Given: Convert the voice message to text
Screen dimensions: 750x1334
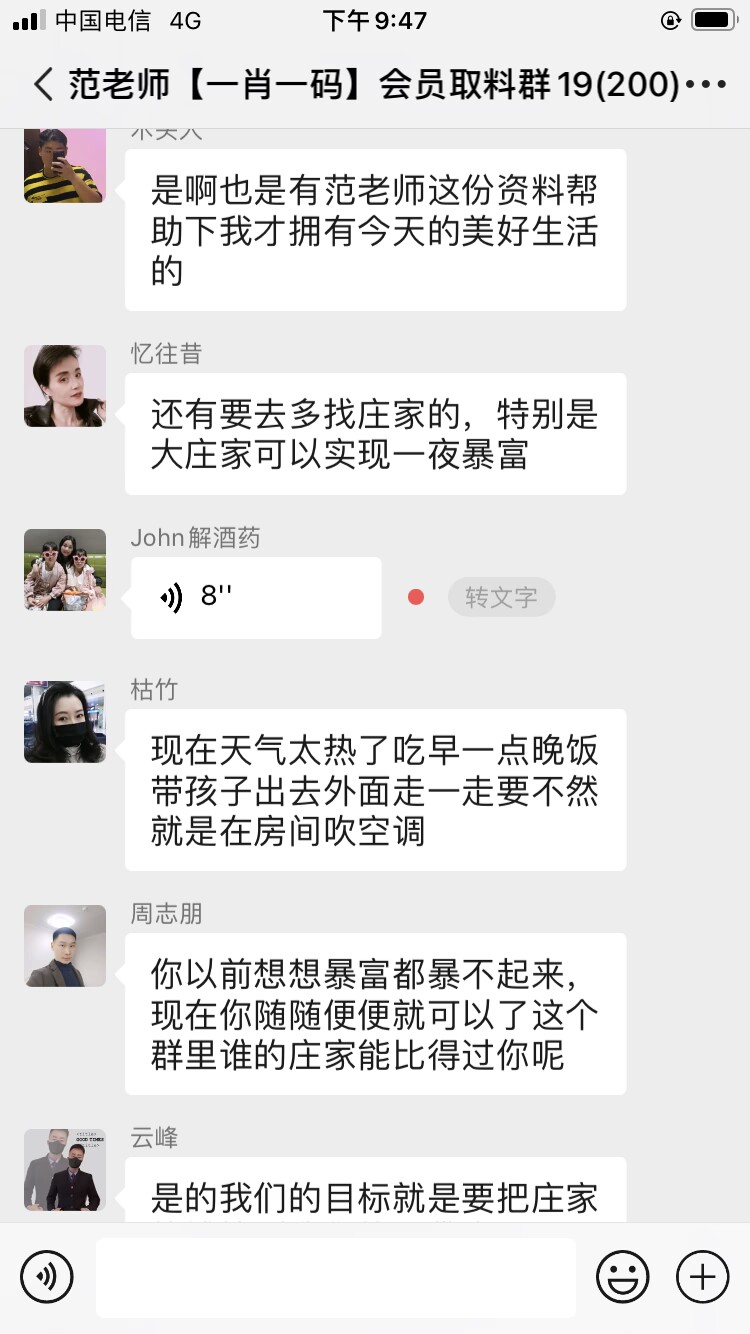Looking at the screenshot, I should 501,598.
